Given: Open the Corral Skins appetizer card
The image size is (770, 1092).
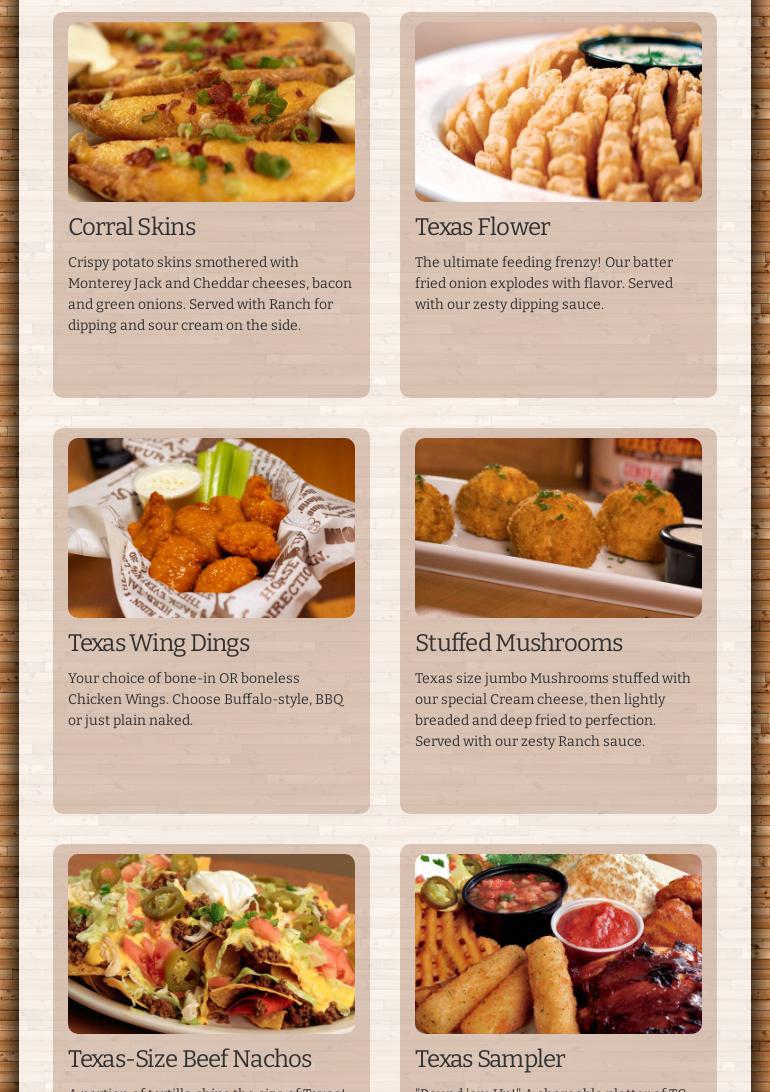Looking at the screenshot, I should click(211, 205).
